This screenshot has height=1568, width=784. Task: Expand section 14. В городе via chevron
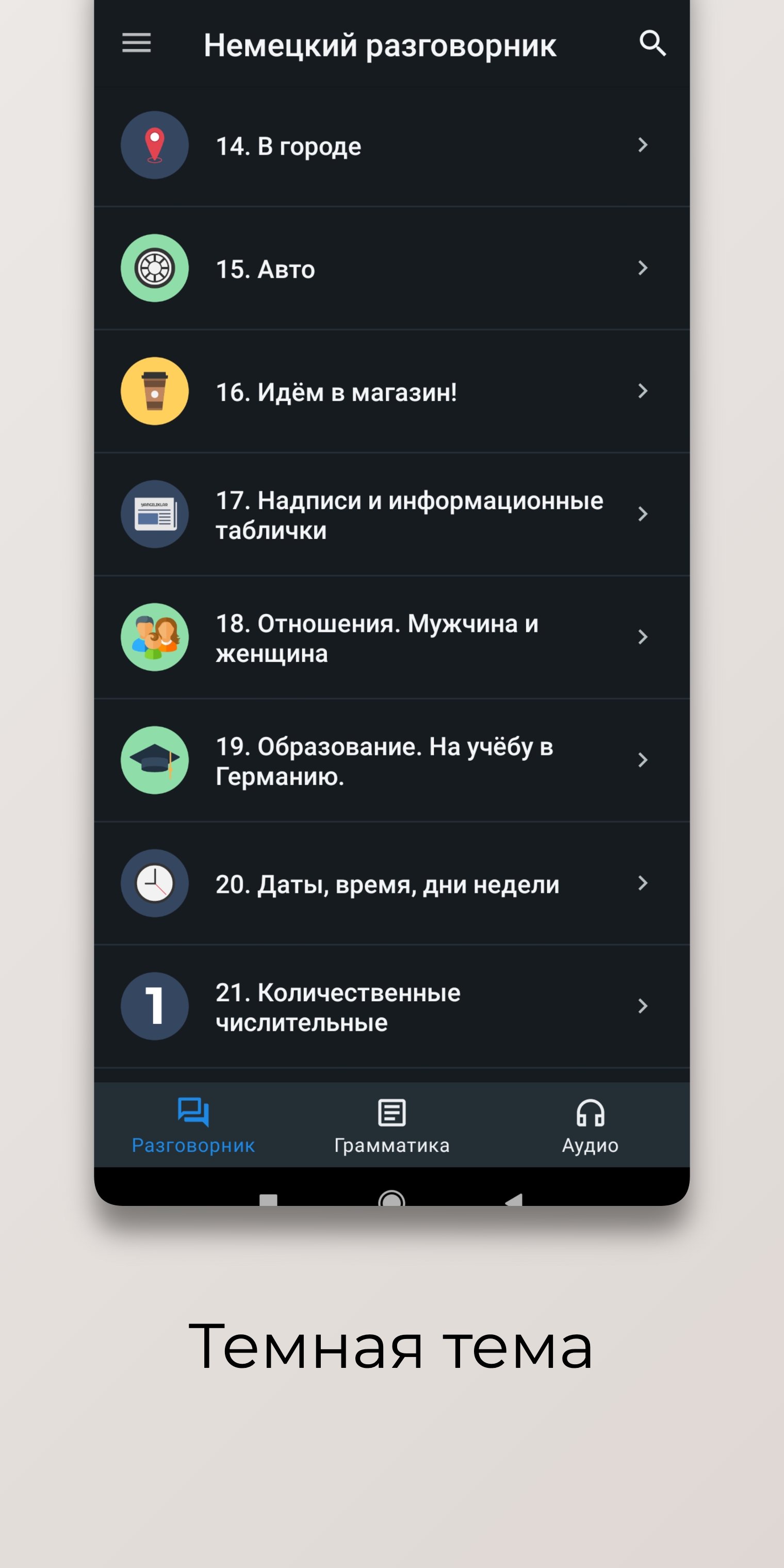pyautogui.click(x=642, y=145)
